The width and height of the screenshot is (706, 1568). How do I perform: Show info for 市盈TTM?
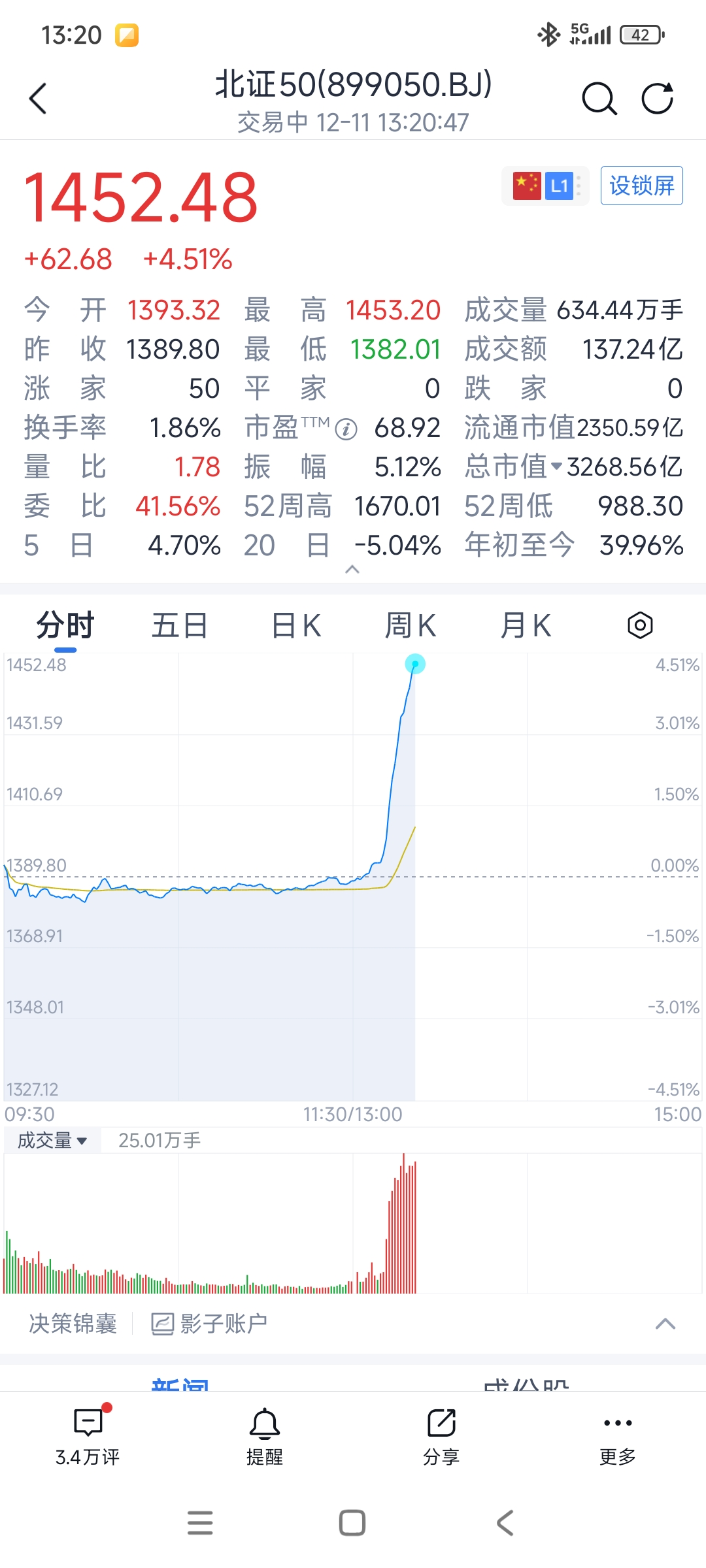[x=346, y=429]
